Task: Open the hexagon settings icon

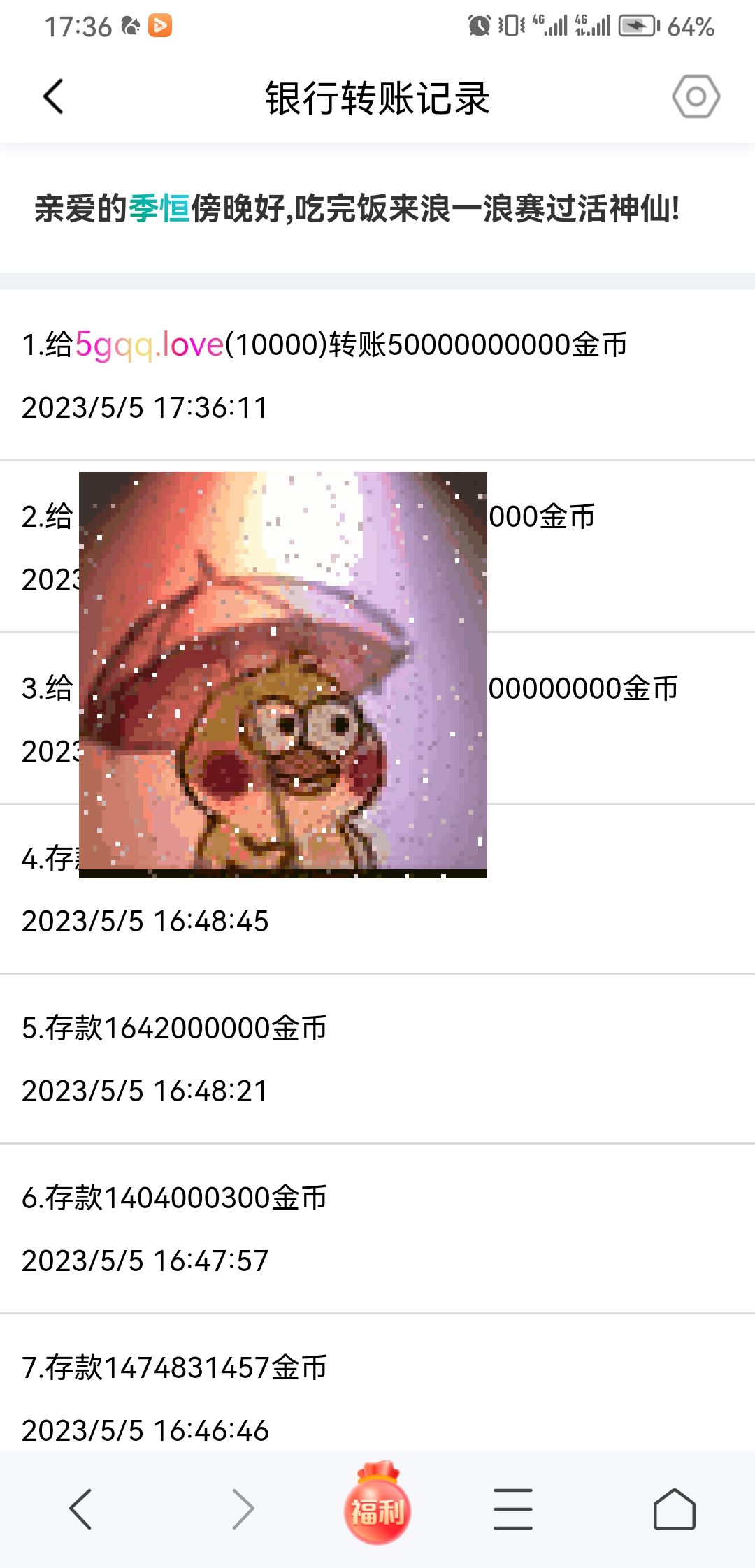Action: click(696, 96)
